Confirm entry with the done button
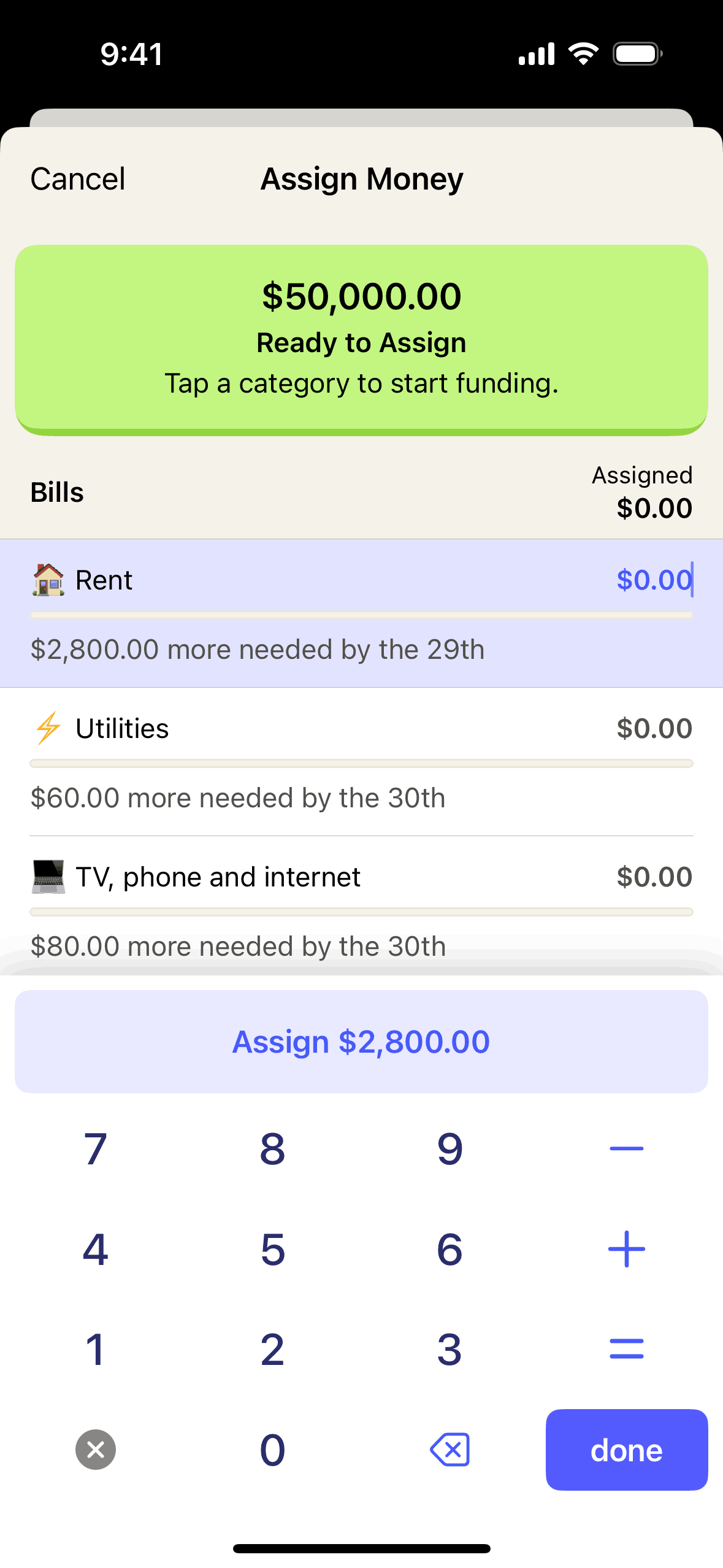The height and width of the screenshot is (1568, 723). 626,1450
